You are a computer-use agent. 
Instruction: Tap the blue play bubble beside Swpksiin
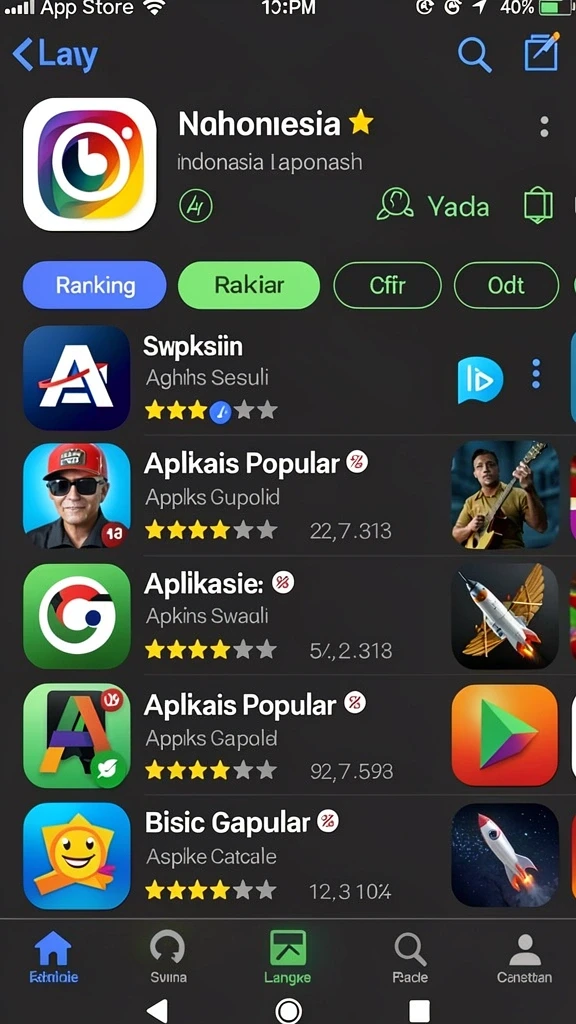(480, 380)
